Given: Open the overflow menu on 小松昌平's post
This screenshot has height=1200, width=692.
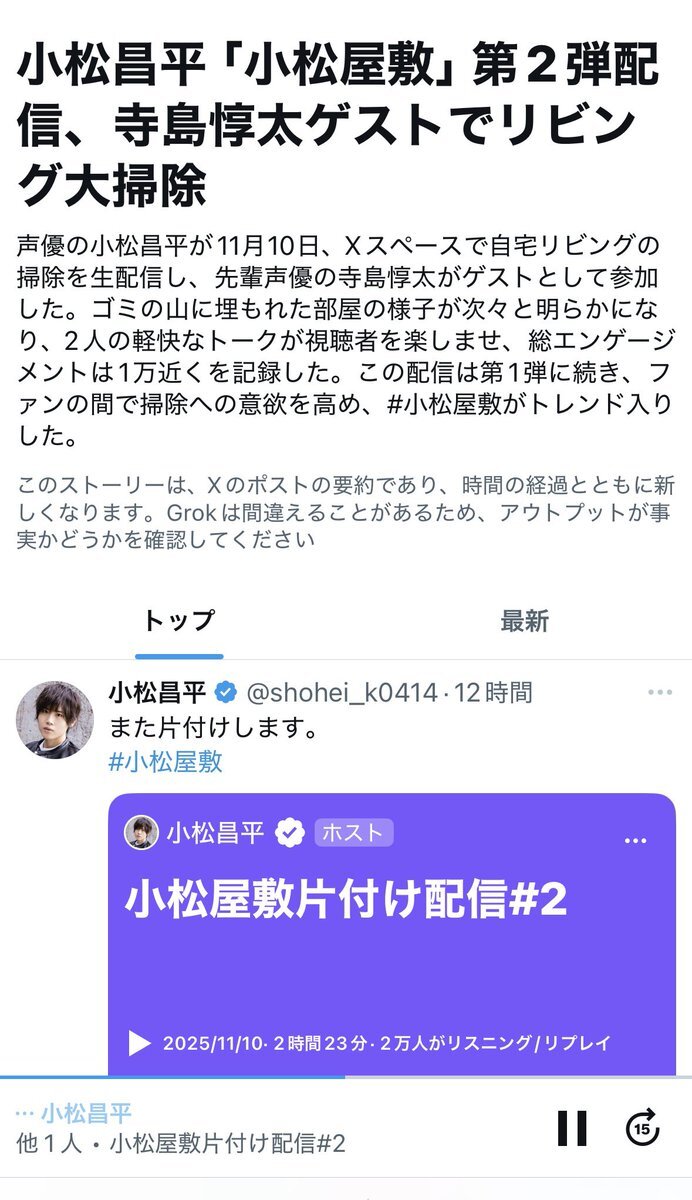Looking at the screenshot, I should coord(659,692).
